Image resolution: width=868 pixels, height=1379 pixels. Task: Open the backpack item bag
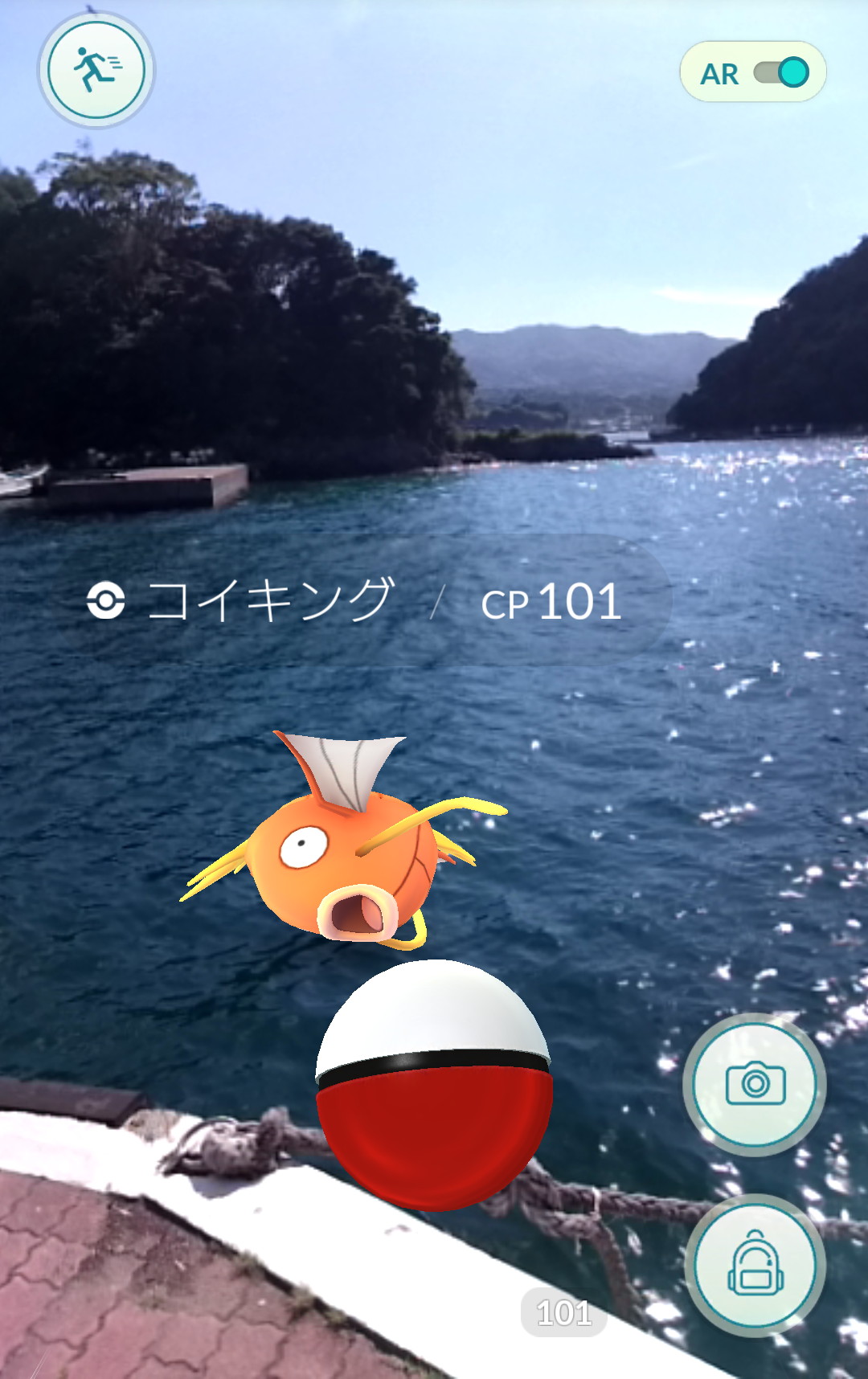click(x=755, y=1264)
